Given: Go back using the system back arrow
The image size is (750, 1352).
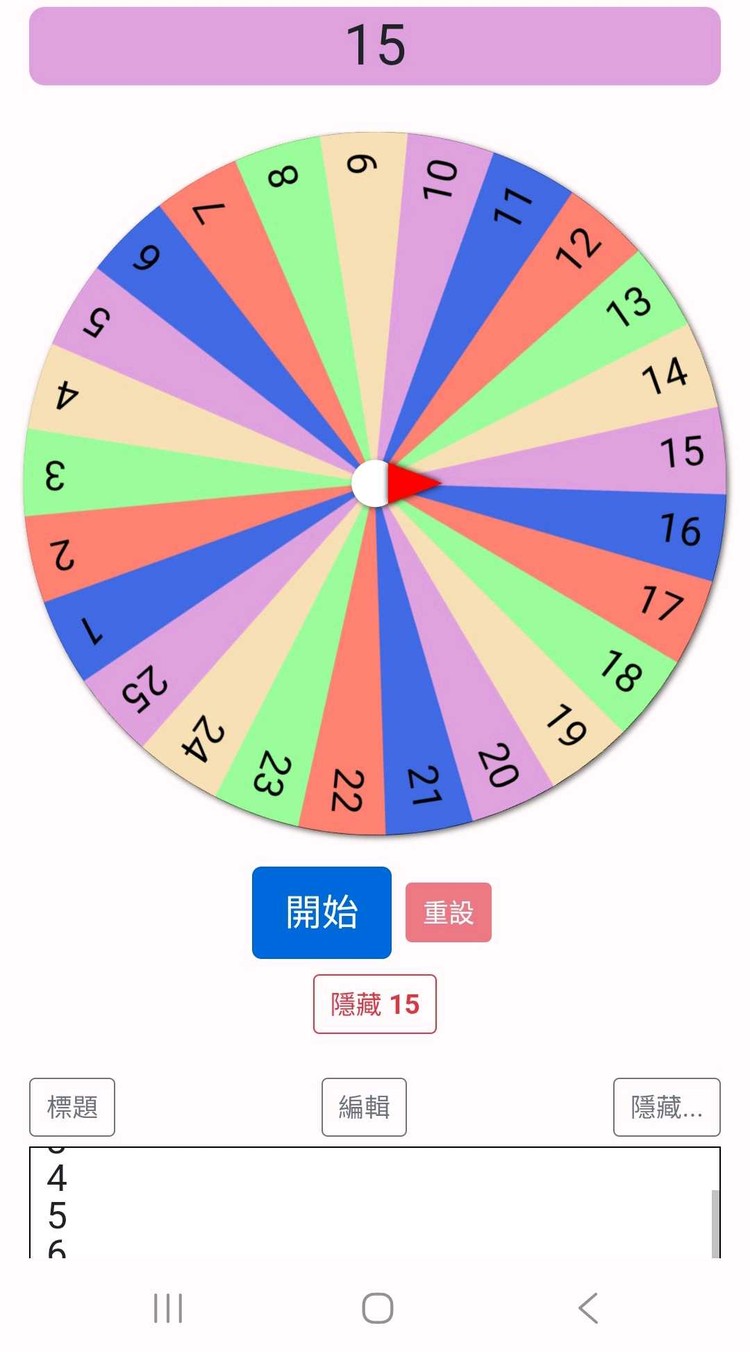Looking at the screenshot, I should [x=588, y=1308].
